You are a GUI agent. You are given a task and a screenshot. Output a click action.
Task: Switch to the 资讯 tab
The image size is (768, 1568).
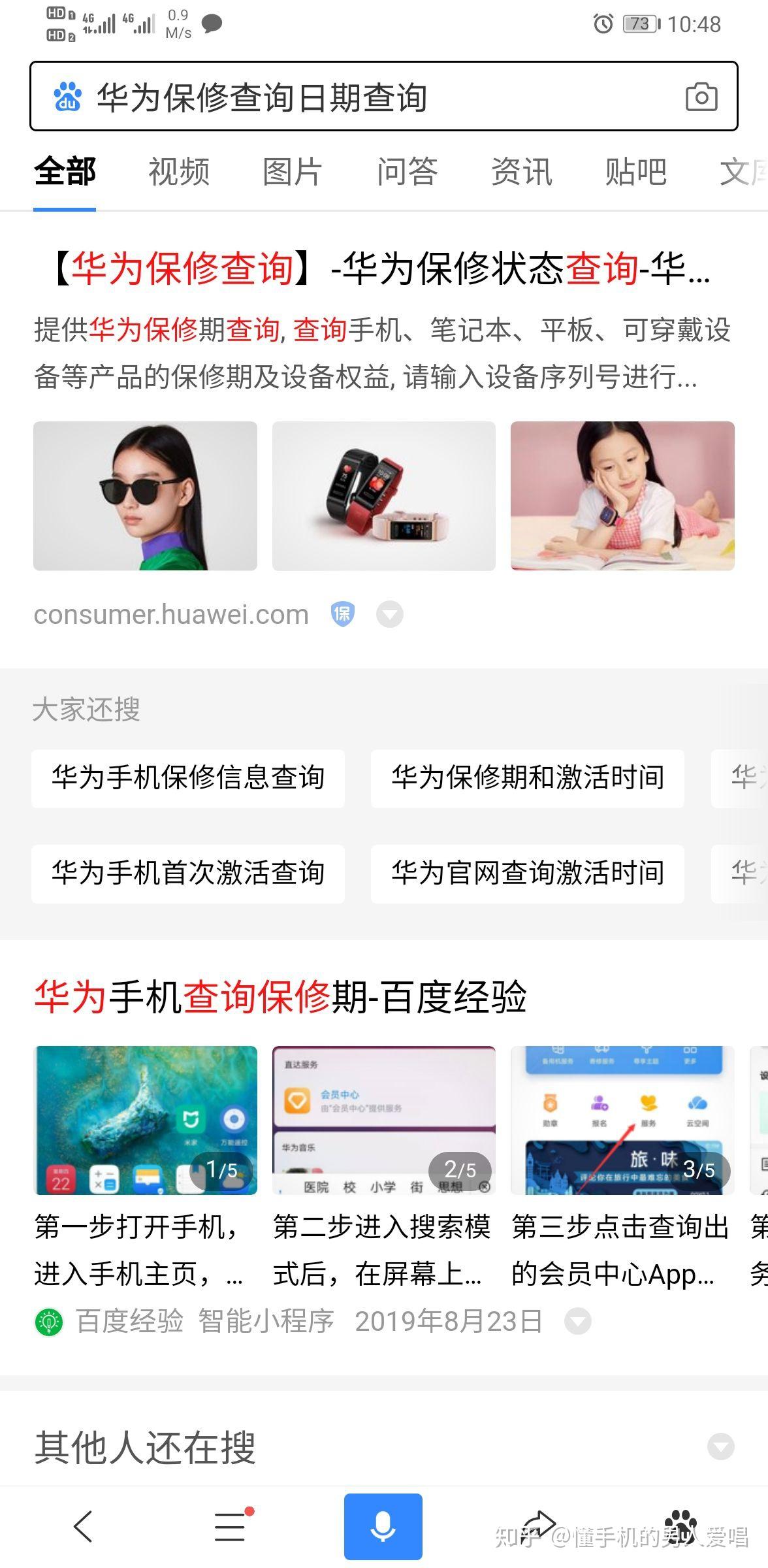tap(521, 172)
